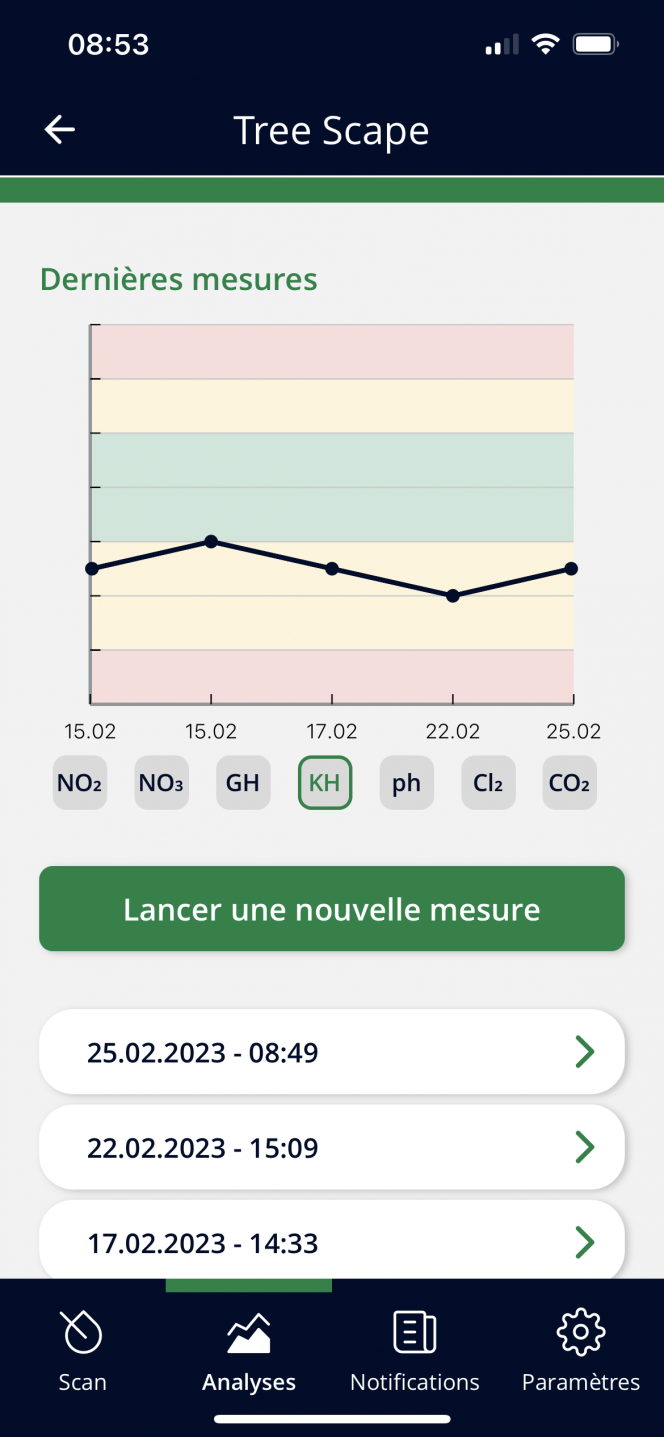
Task: Tap Lancer une nouvelle mesure
Action: coord(332,908)
